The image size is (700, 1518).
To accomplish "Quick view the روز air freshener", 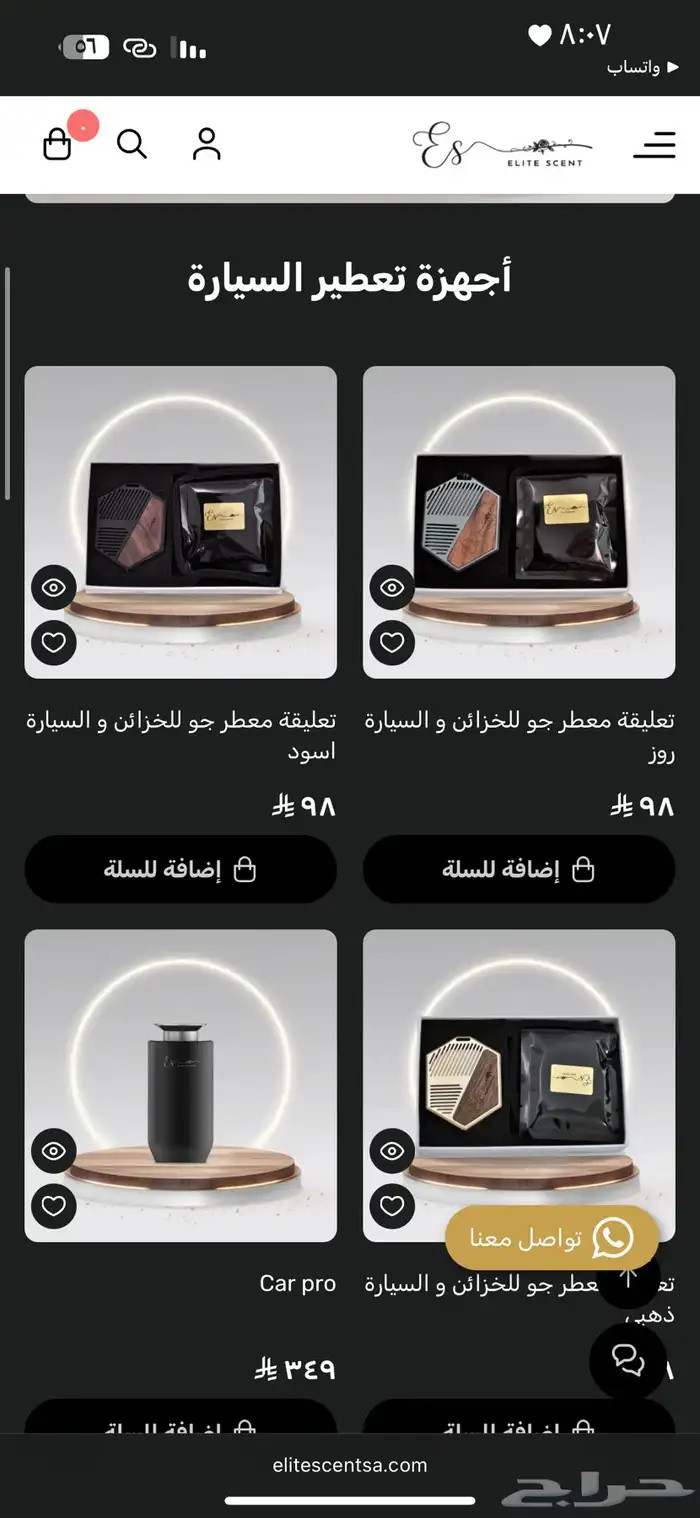I will [x=392, y=588].
